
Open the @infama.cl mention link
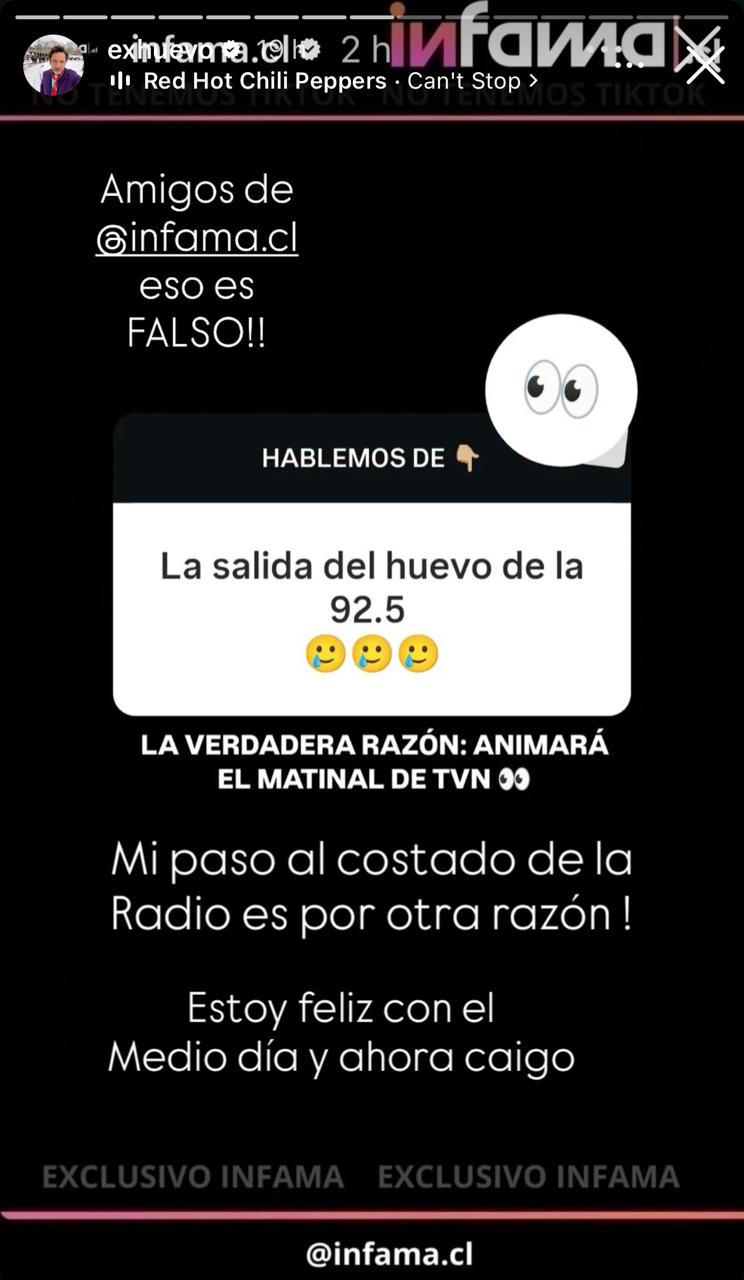pos(196,238)
